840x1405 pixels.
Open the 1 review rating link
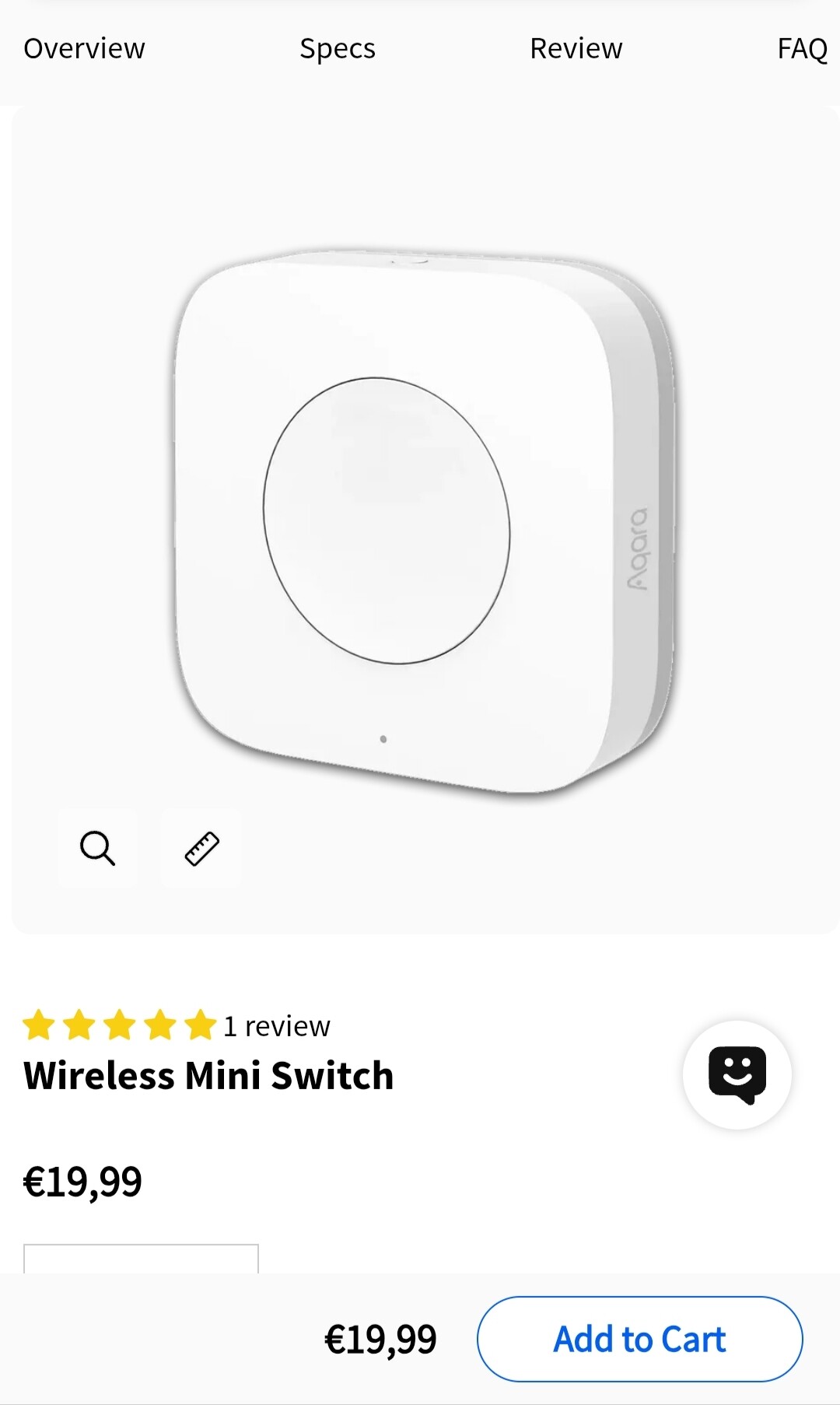[x=276, y=1026]
